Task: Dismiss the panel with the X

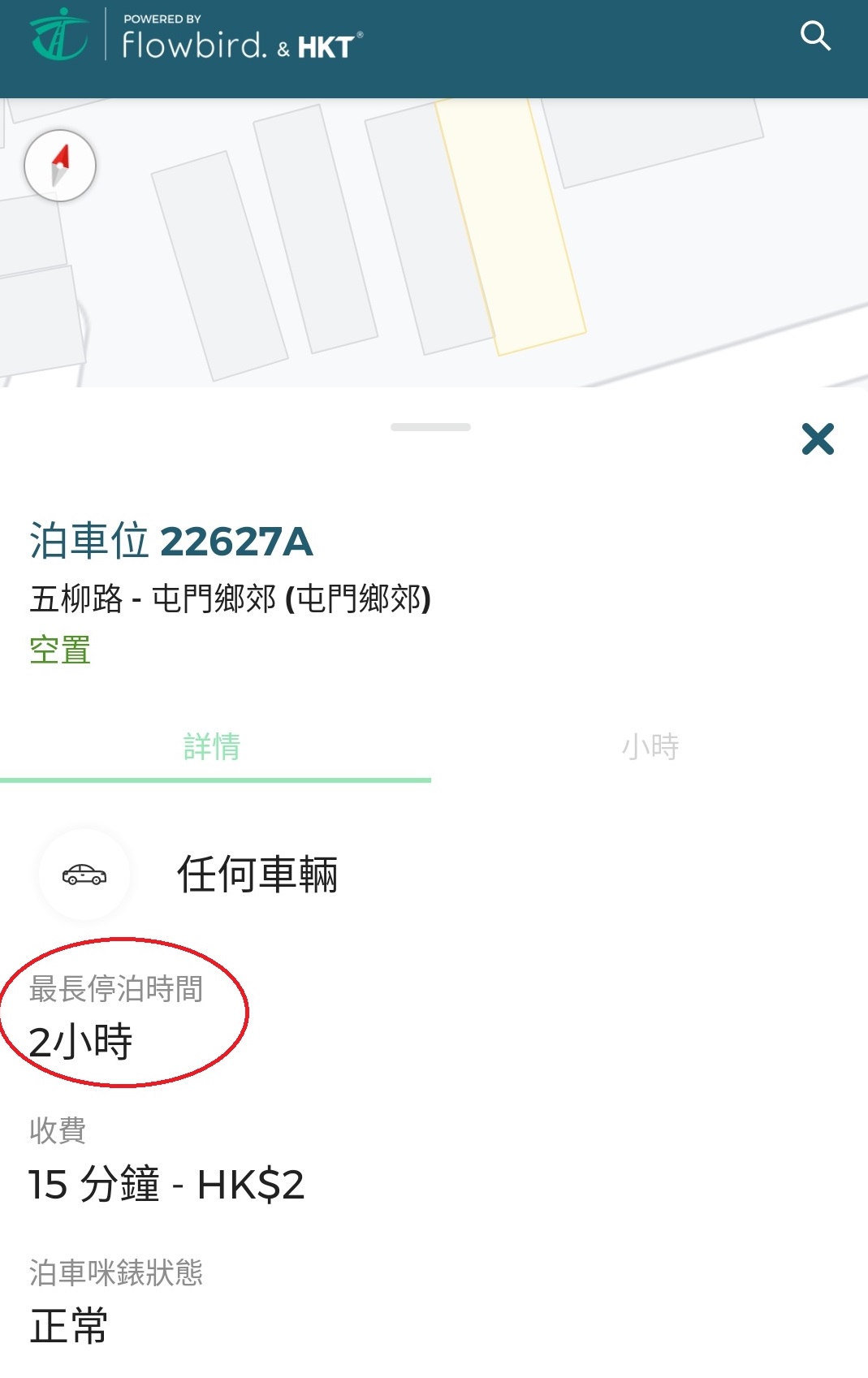Action: [818, 439]
